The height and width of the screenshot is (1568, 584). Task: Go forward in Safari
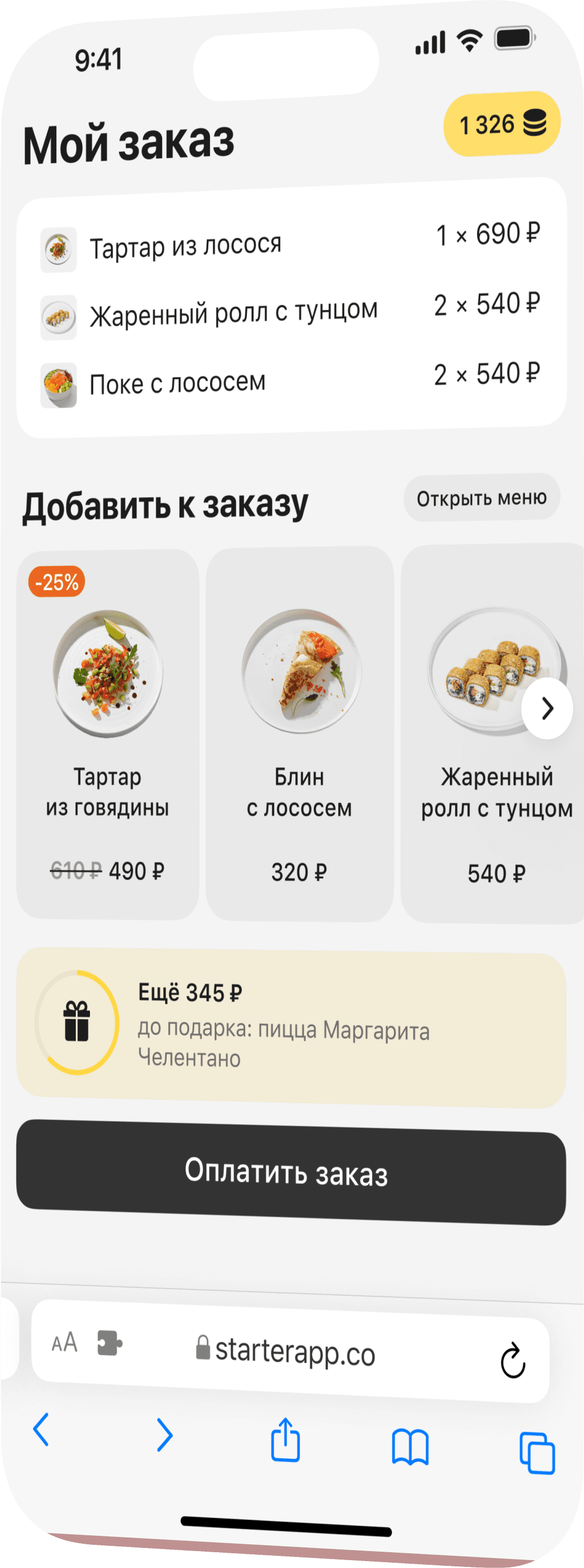(x=164, y=1435)
